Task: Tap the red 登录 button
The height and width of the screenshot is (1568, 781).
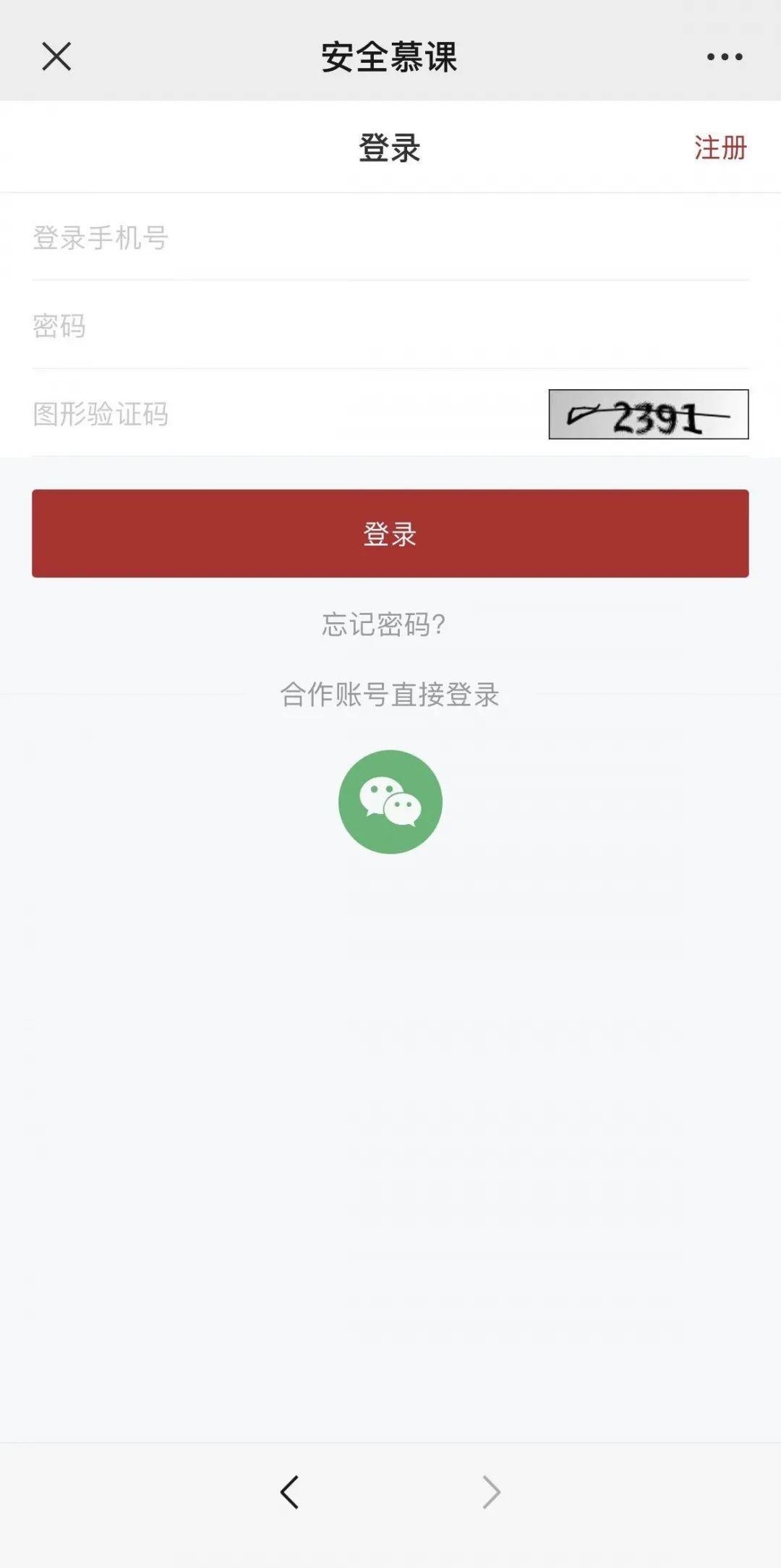Action: tap(390, 533)
